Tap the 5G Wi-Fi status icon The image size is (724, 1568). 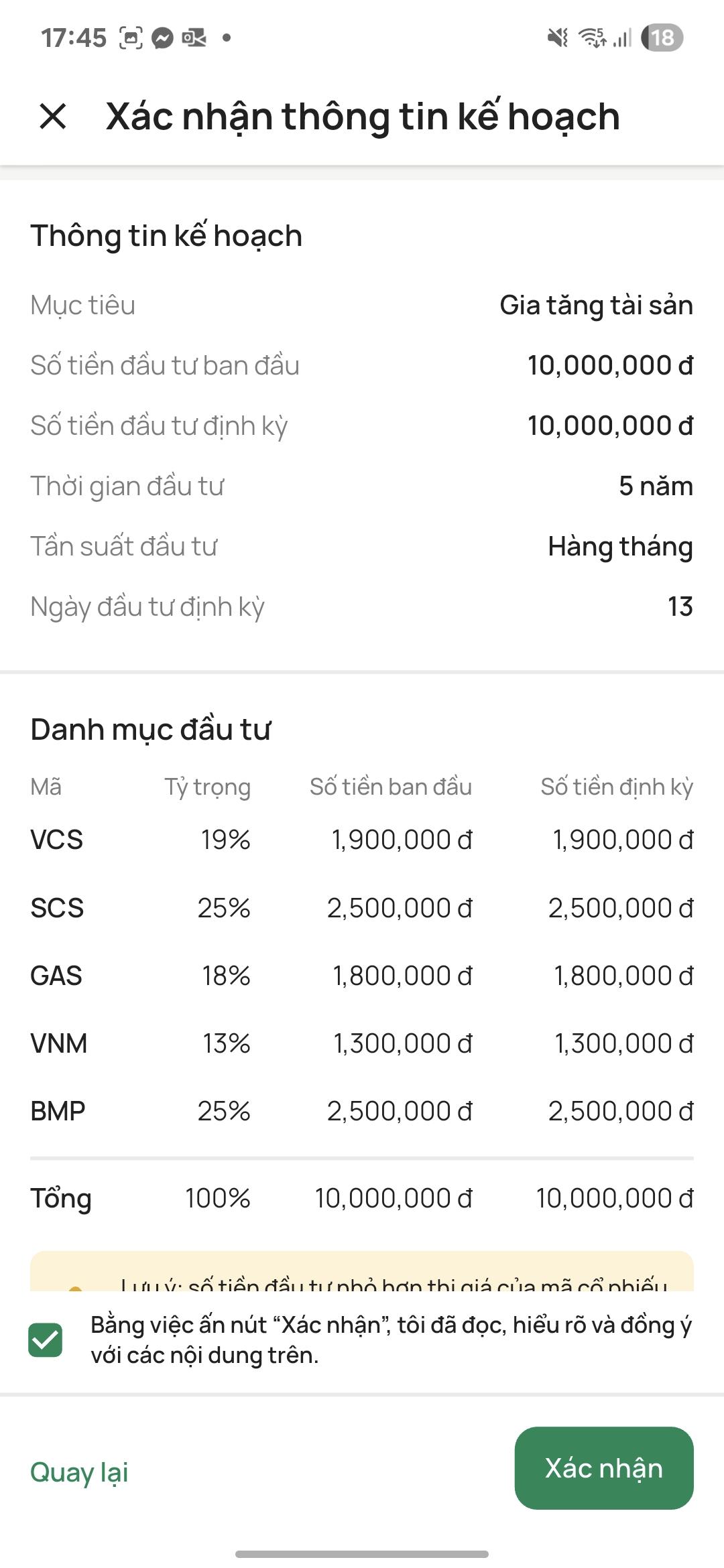(x=593, y=38)
